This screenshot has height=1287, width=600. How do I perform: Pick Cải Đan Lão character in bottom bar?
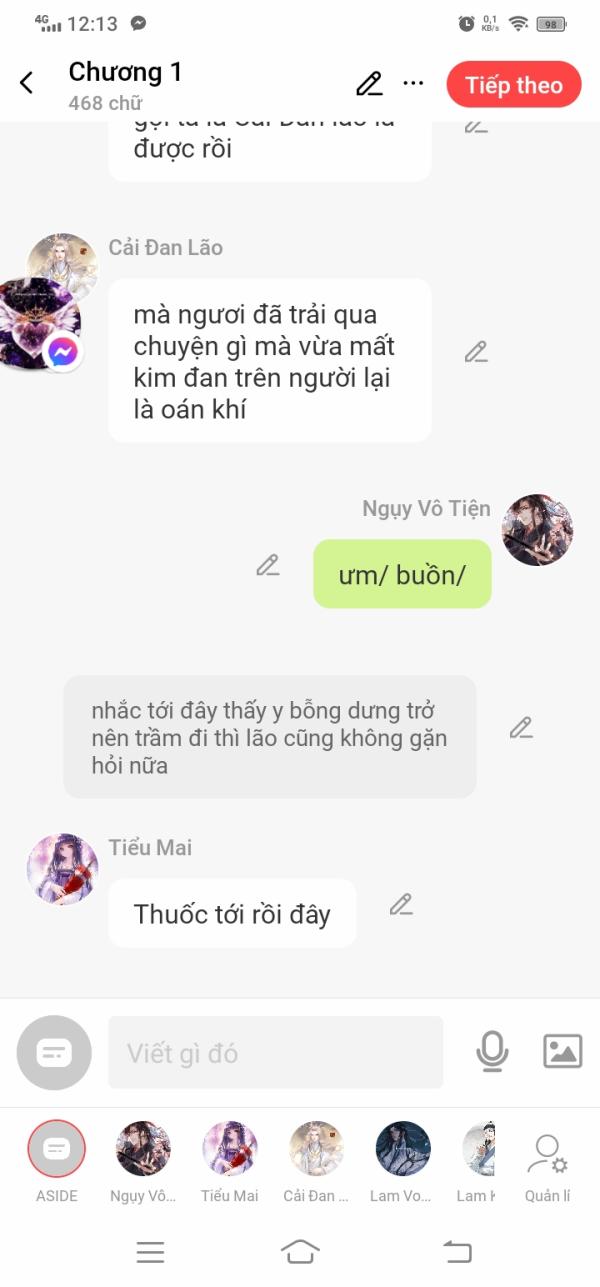coord(316,1149)
